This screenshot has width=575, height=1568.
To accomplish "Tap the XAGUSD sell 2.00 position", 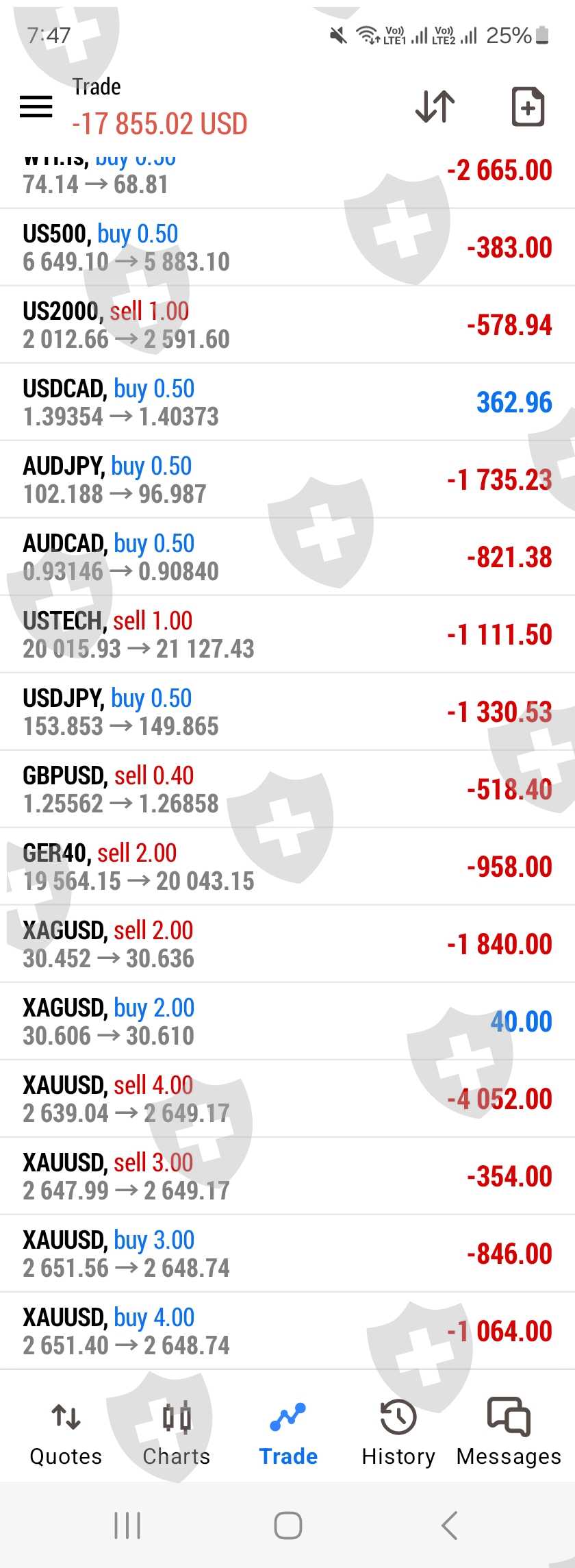I will click(287, 945).
